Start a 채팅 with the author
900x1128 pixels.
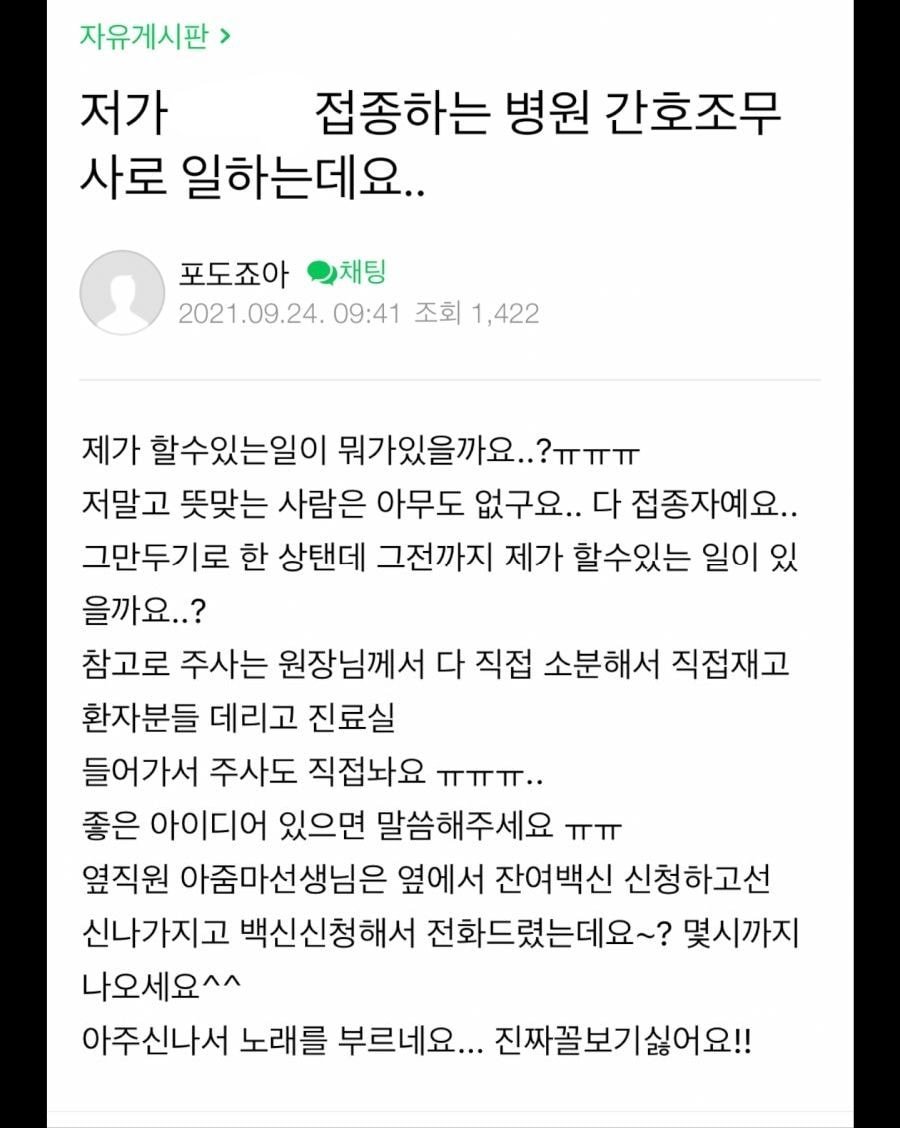coord(347,272)
